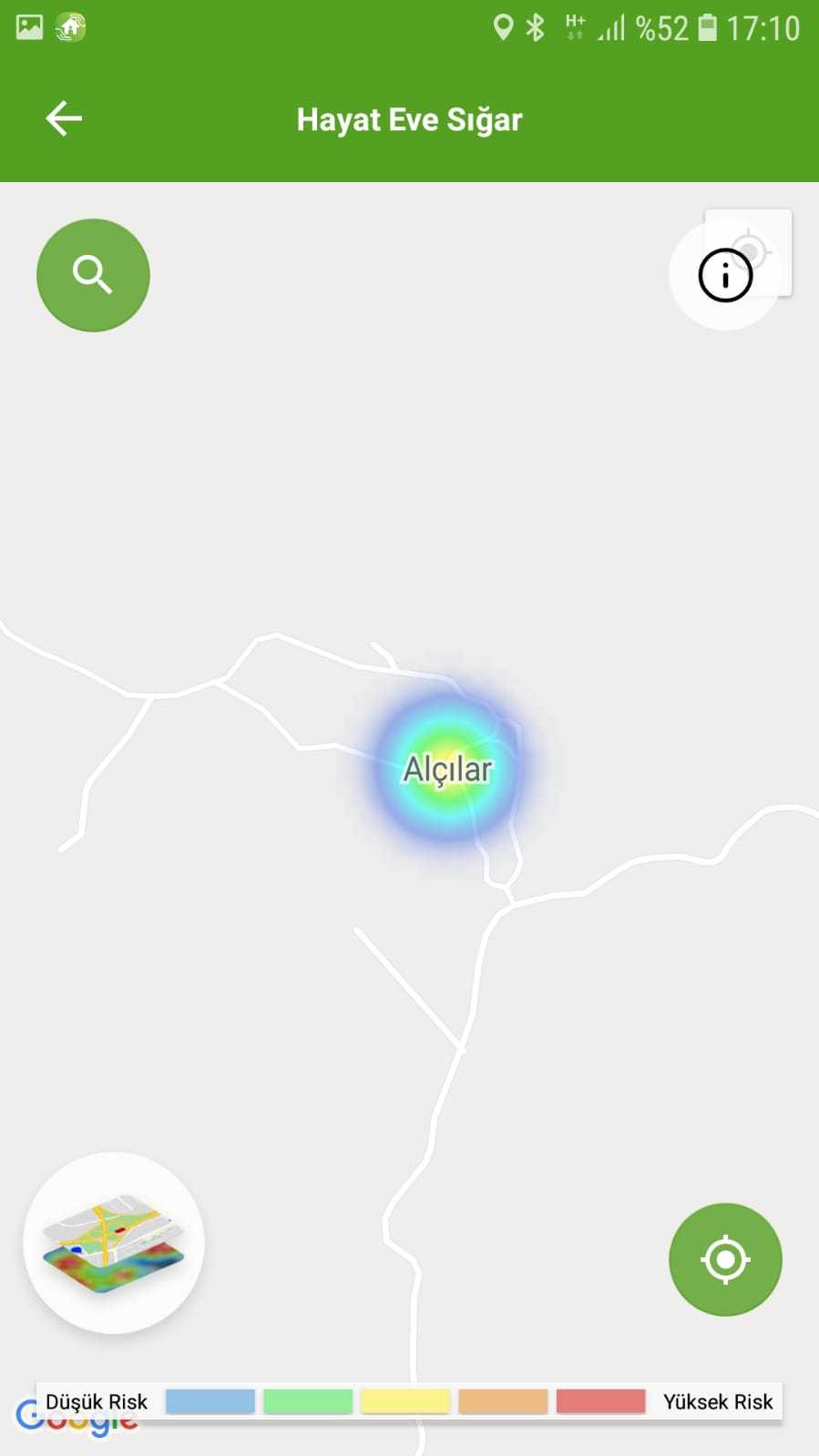Open the map search button
The image size is (819, 1456).
click(93, 275)
